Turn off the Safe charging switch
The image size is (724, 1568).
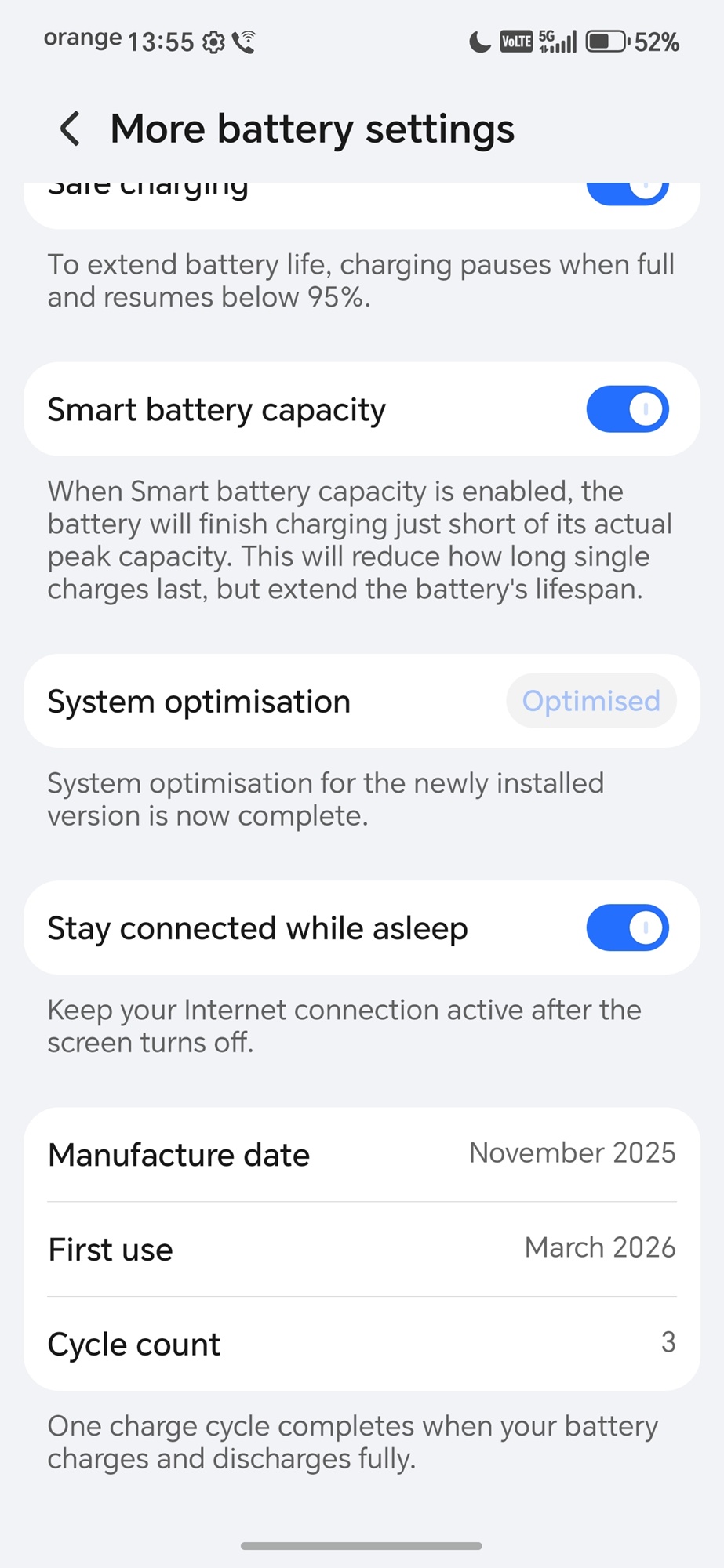point(627,192)
